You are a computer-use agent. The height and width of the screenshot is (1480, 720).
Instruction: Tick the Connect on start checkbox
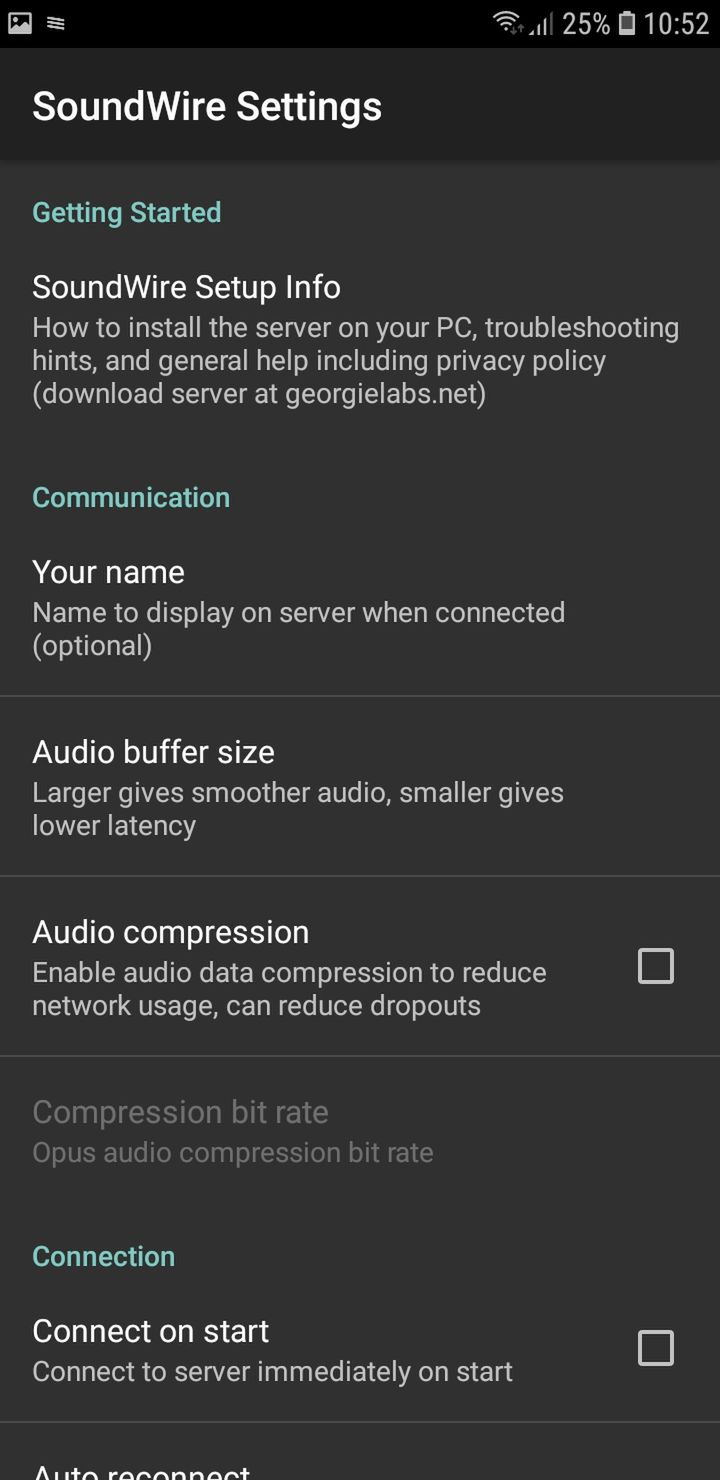(656, 1348)
